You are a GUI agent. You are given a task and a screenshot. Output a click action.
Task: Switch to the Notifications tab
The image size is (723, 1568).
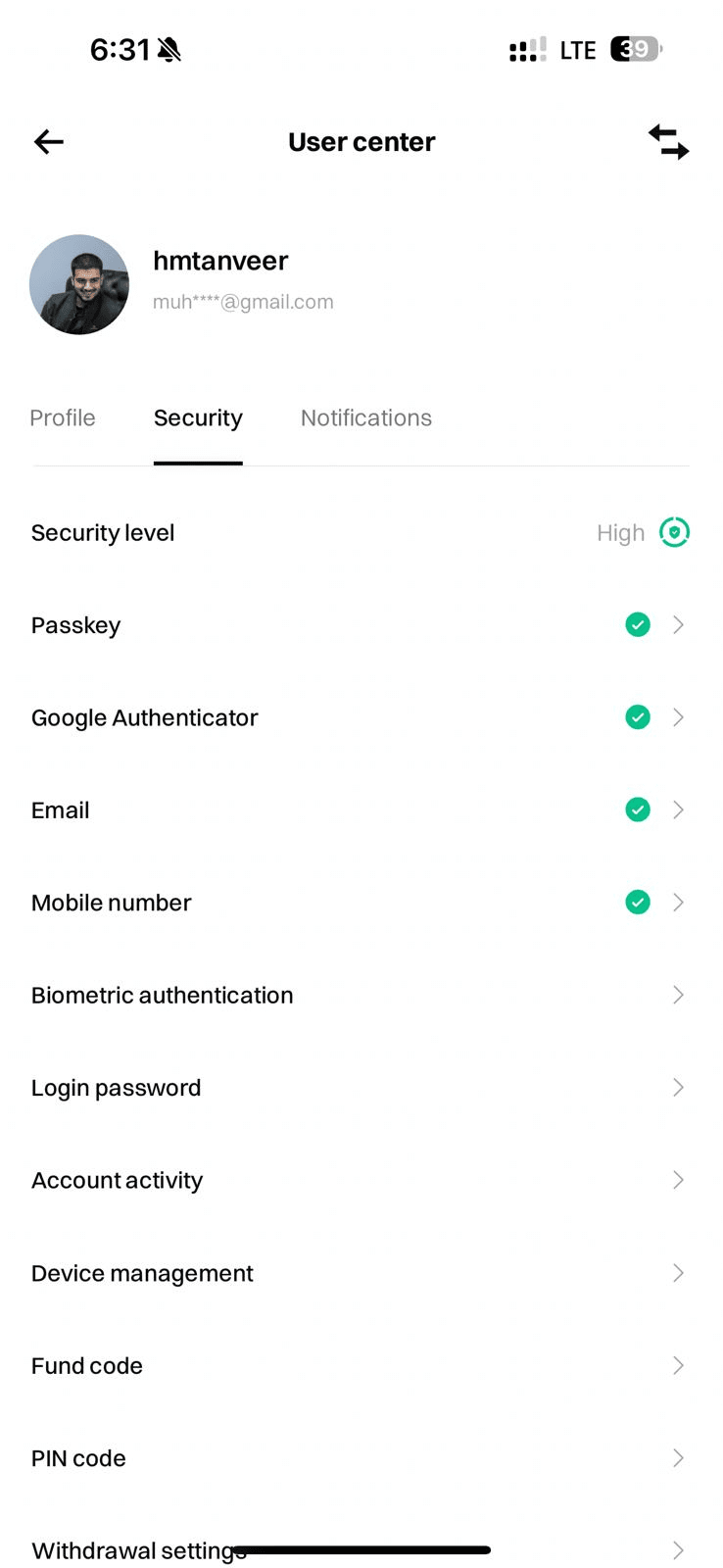[365, 417]
